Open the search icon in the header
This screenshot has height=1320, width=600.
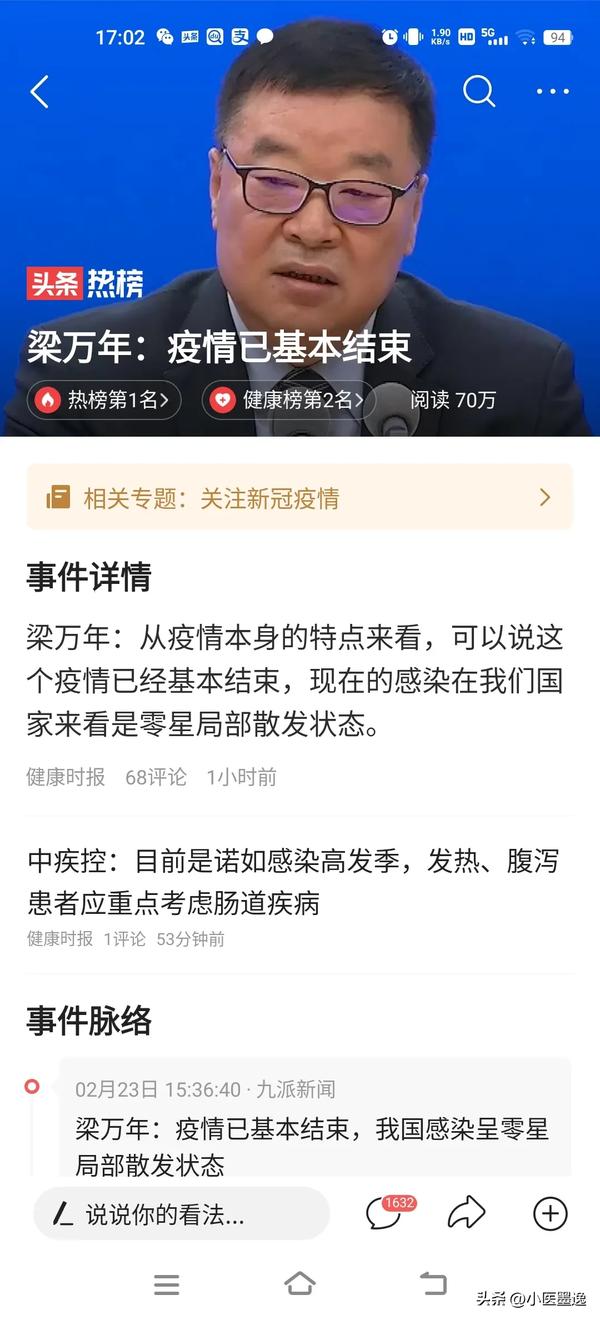pyautogui.click(x=479, y=92)
